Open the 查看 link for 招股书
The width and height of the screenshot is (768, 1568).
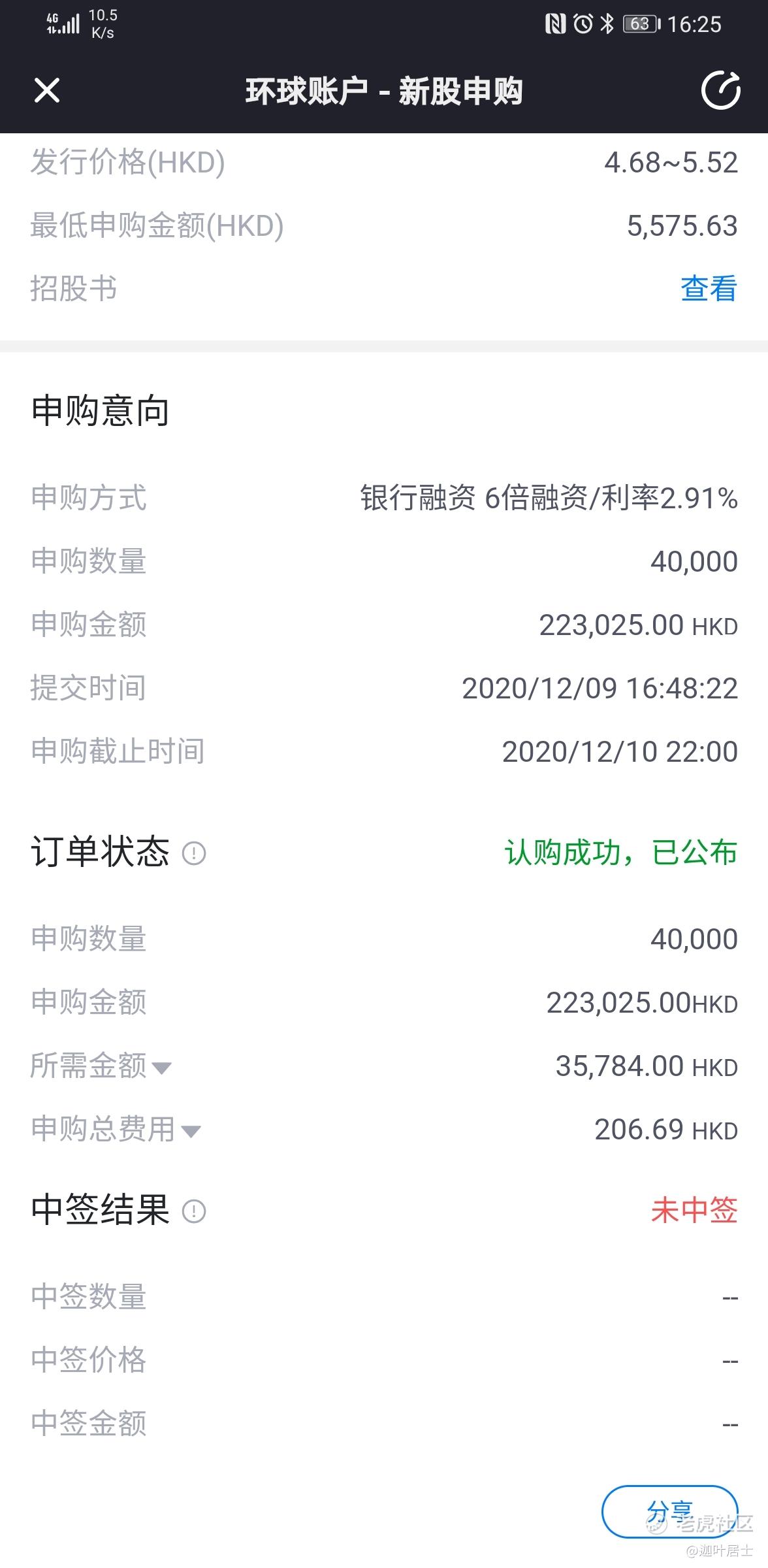click(x=709, y=289)
